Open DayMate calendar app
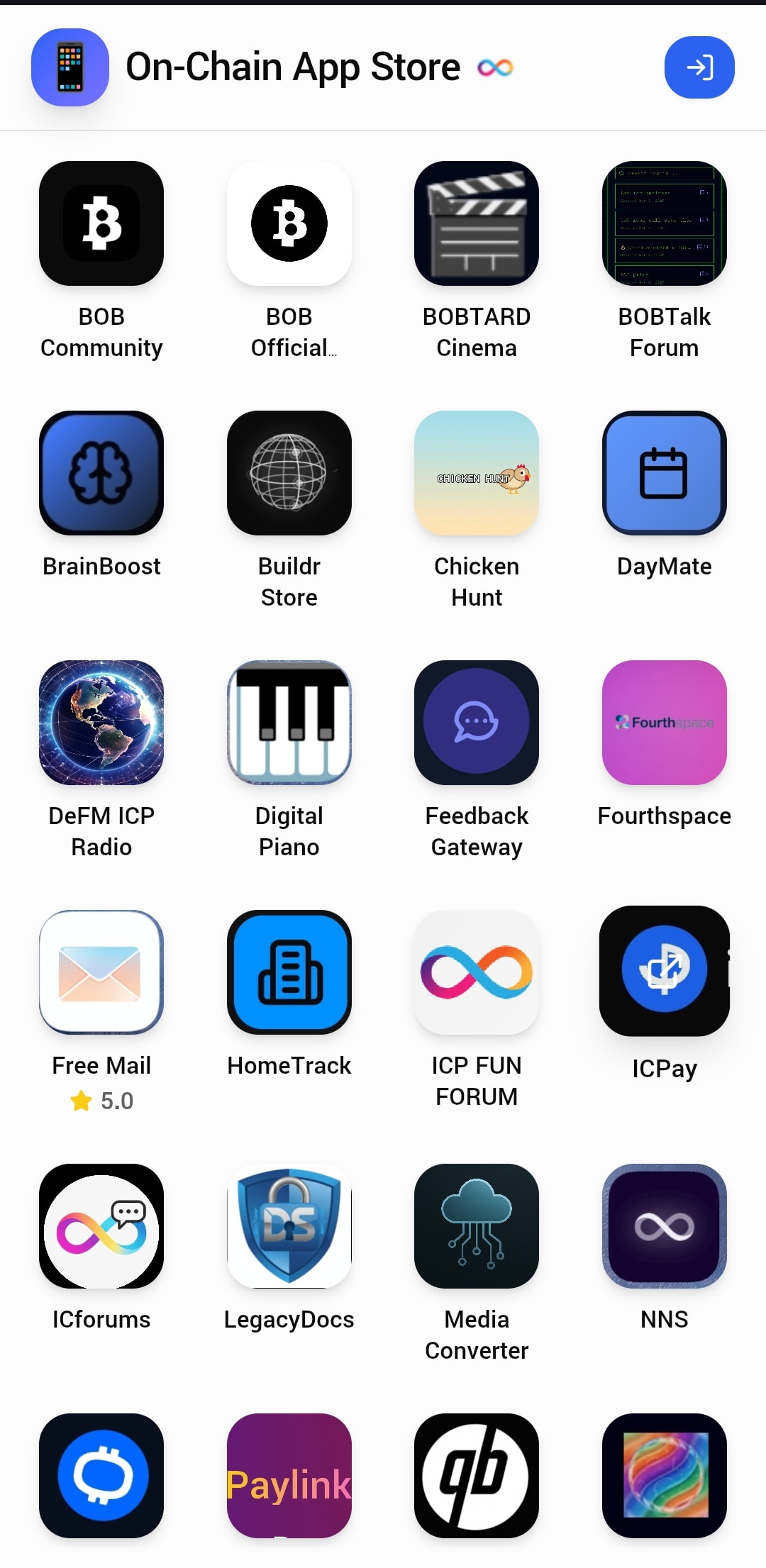This screenshot has height=1568, width=766. point(664,473)
